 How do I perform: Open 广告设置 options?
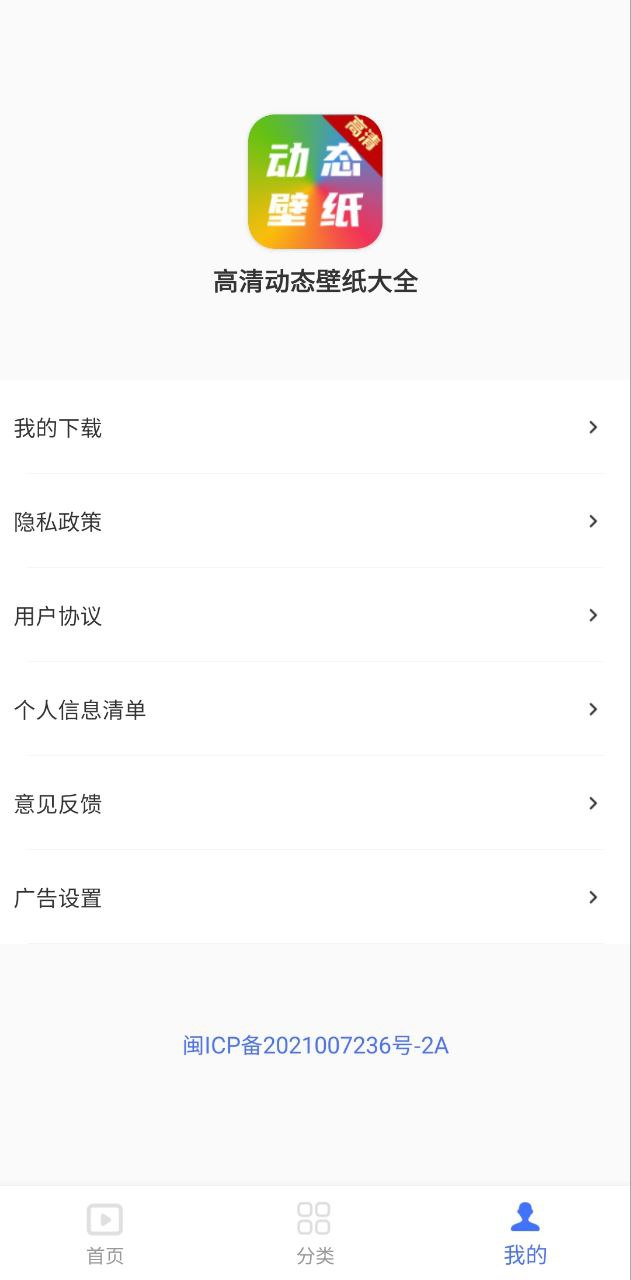[x=315, y=898]
